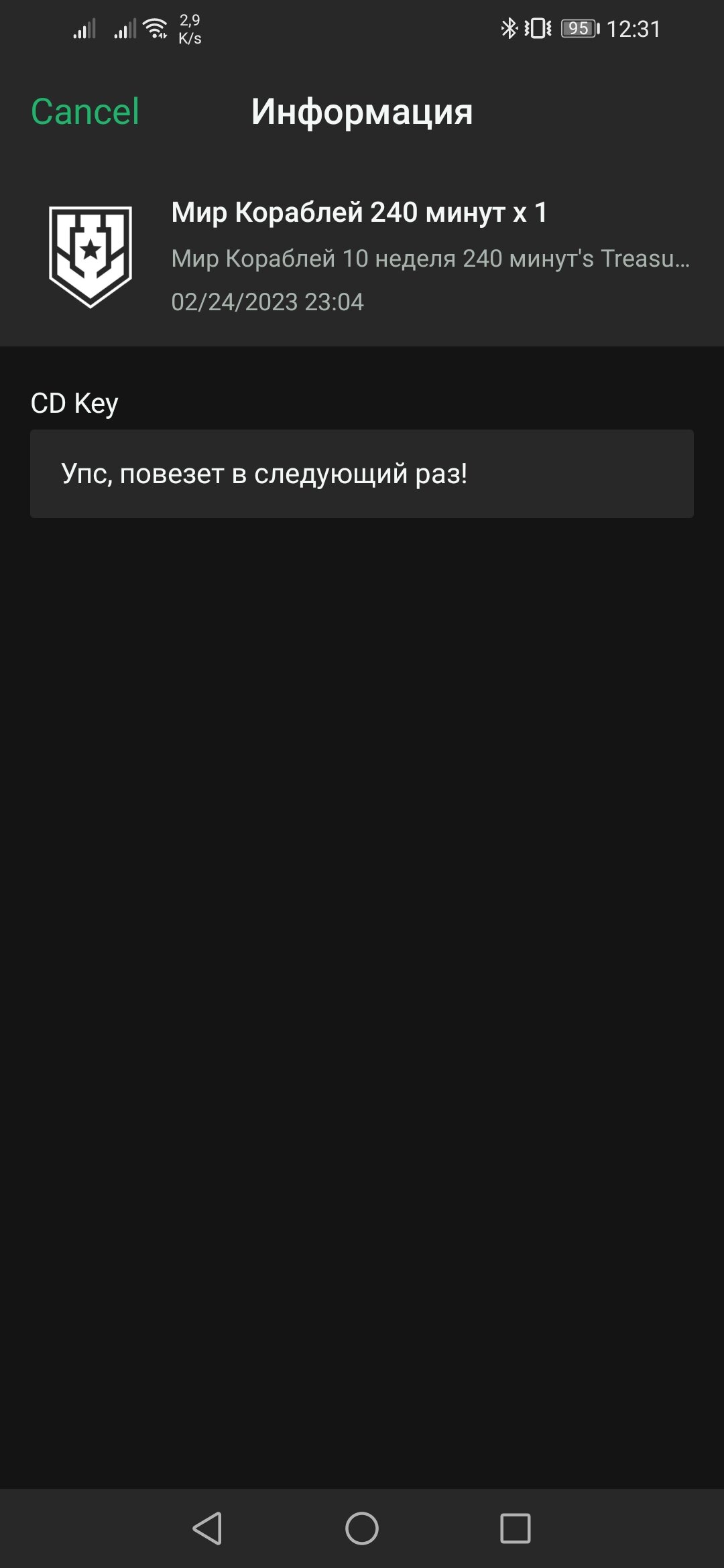
Task: Go back with the system back button
Action: 208,1528
